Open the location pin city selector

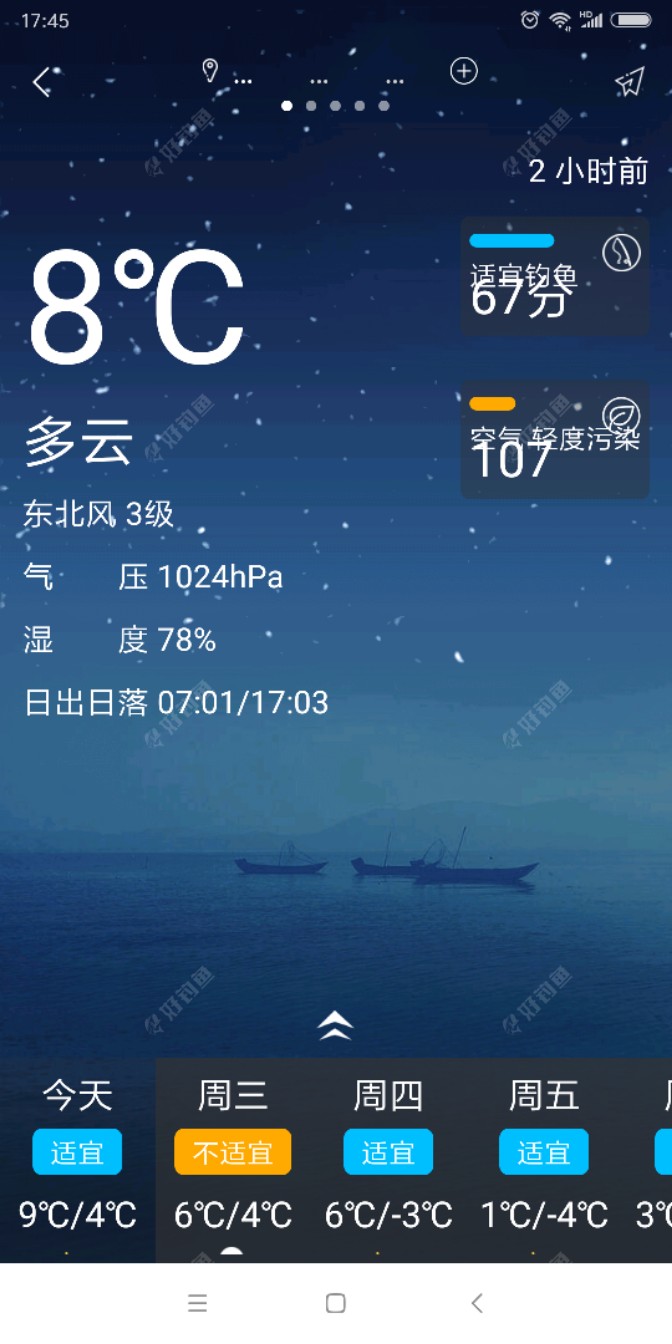pos(210,71)
